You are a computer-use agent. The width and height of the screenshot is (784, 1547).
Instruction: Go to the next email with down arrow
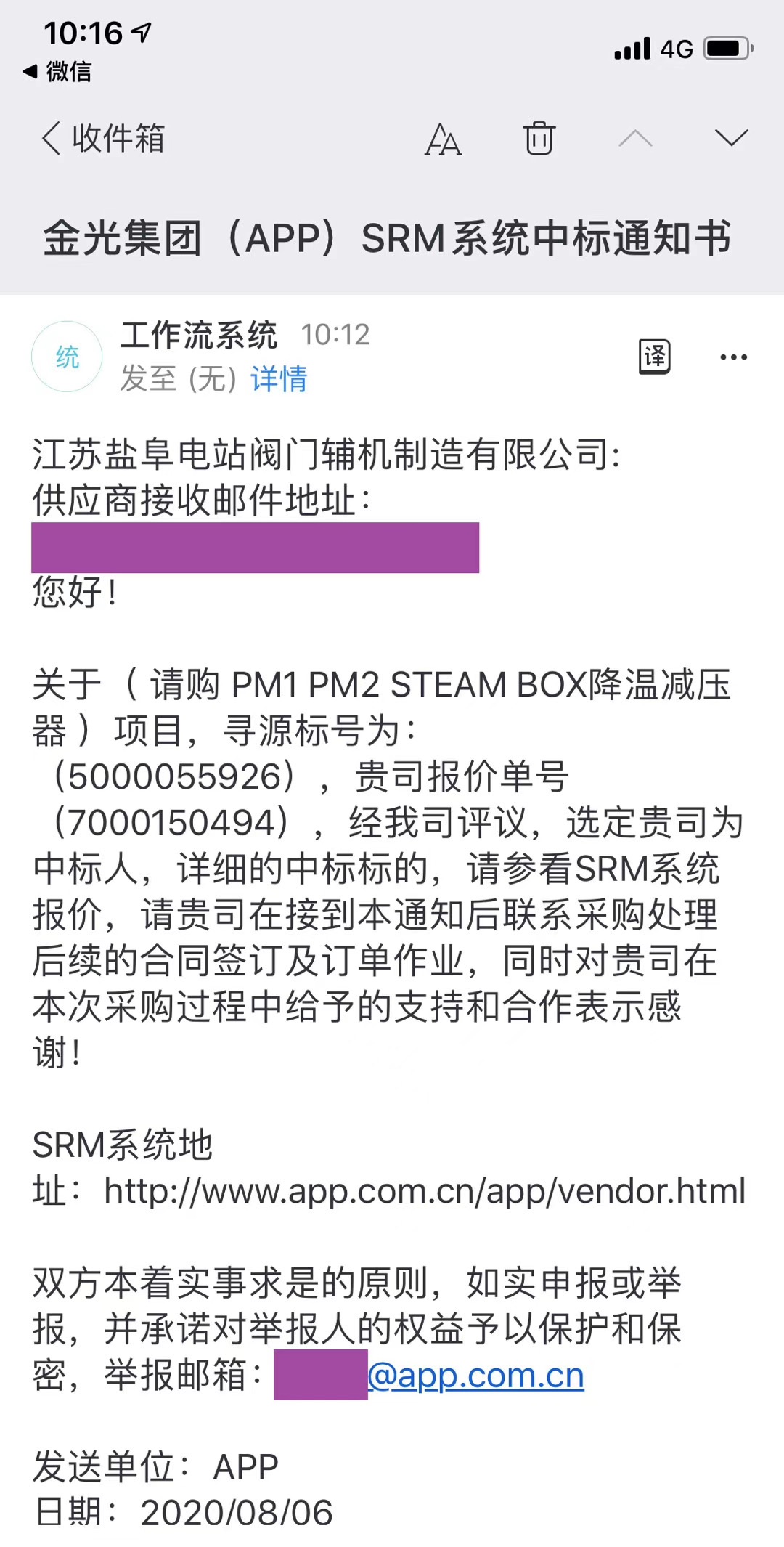click(731, 138)
